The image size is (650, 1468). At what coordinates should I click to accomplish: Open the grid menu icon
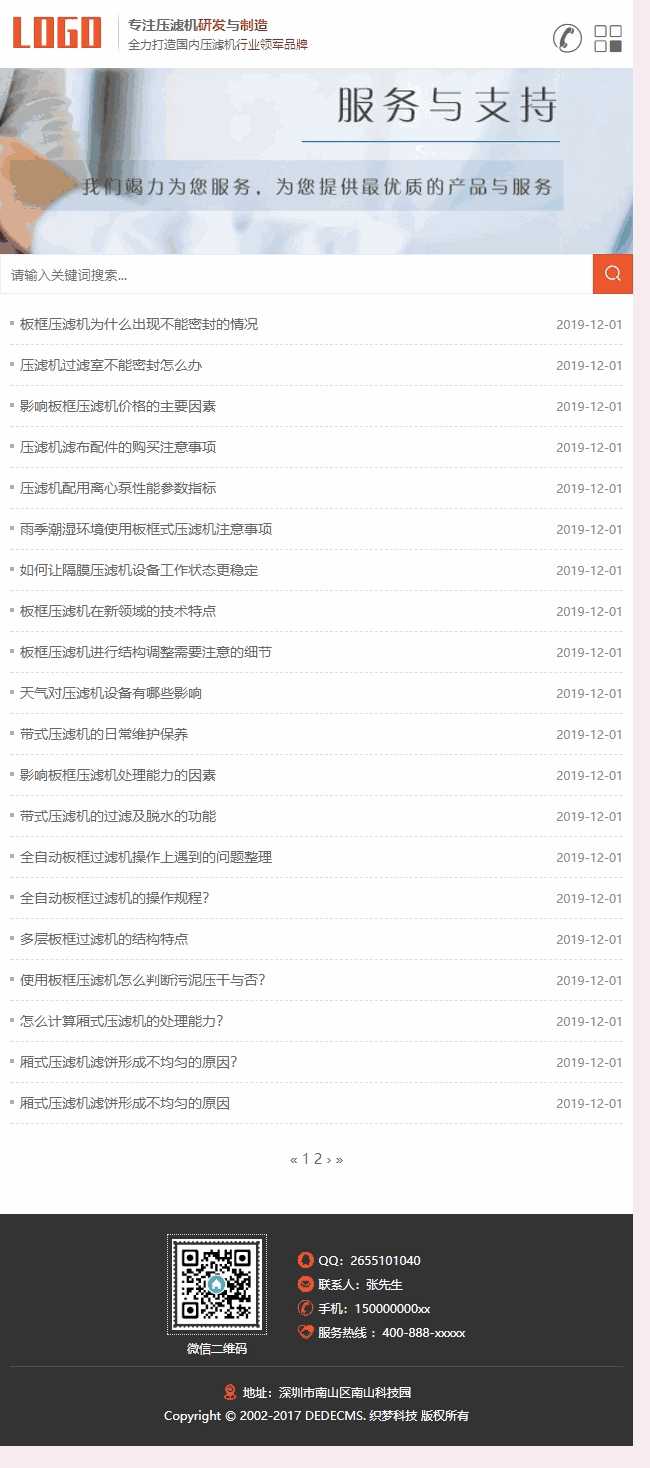click(608, 38)
